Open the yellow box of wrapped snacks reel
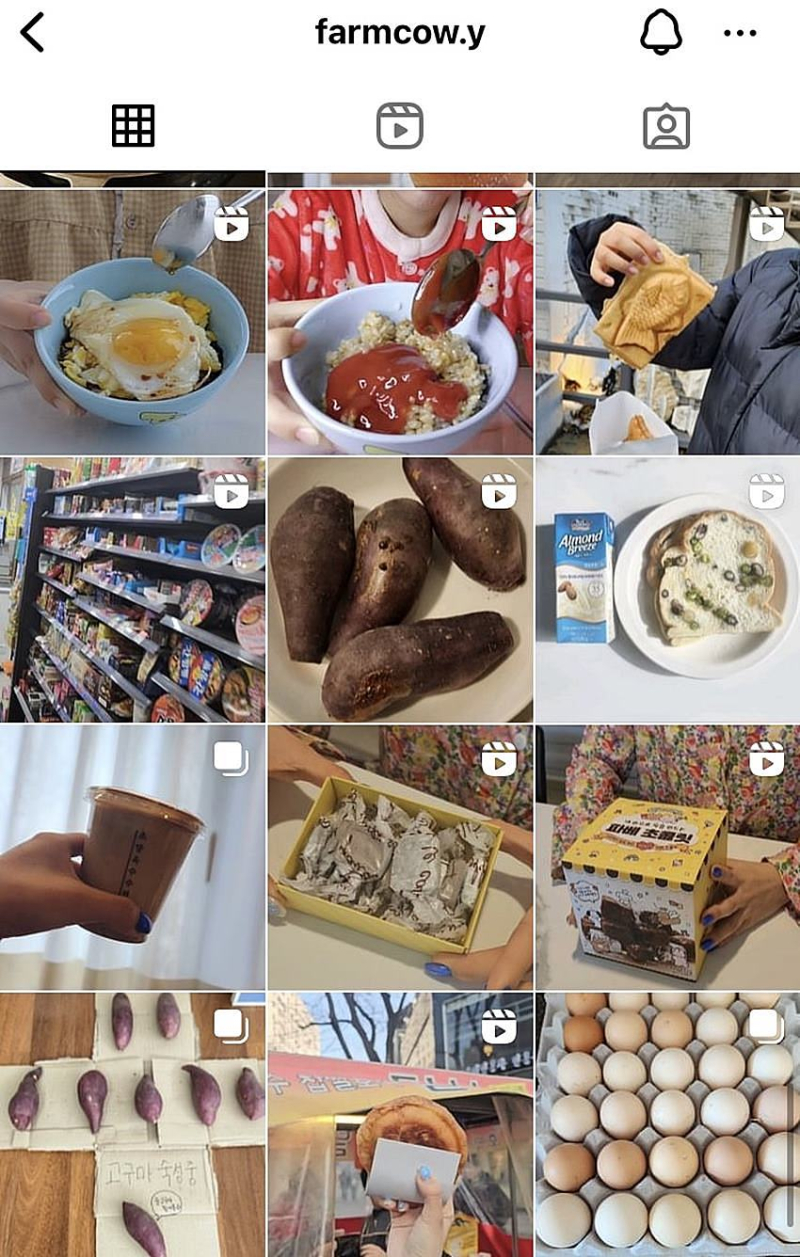Image resolution: width=800 pixels, height=1257 pixels. click(x=400, y=857)
